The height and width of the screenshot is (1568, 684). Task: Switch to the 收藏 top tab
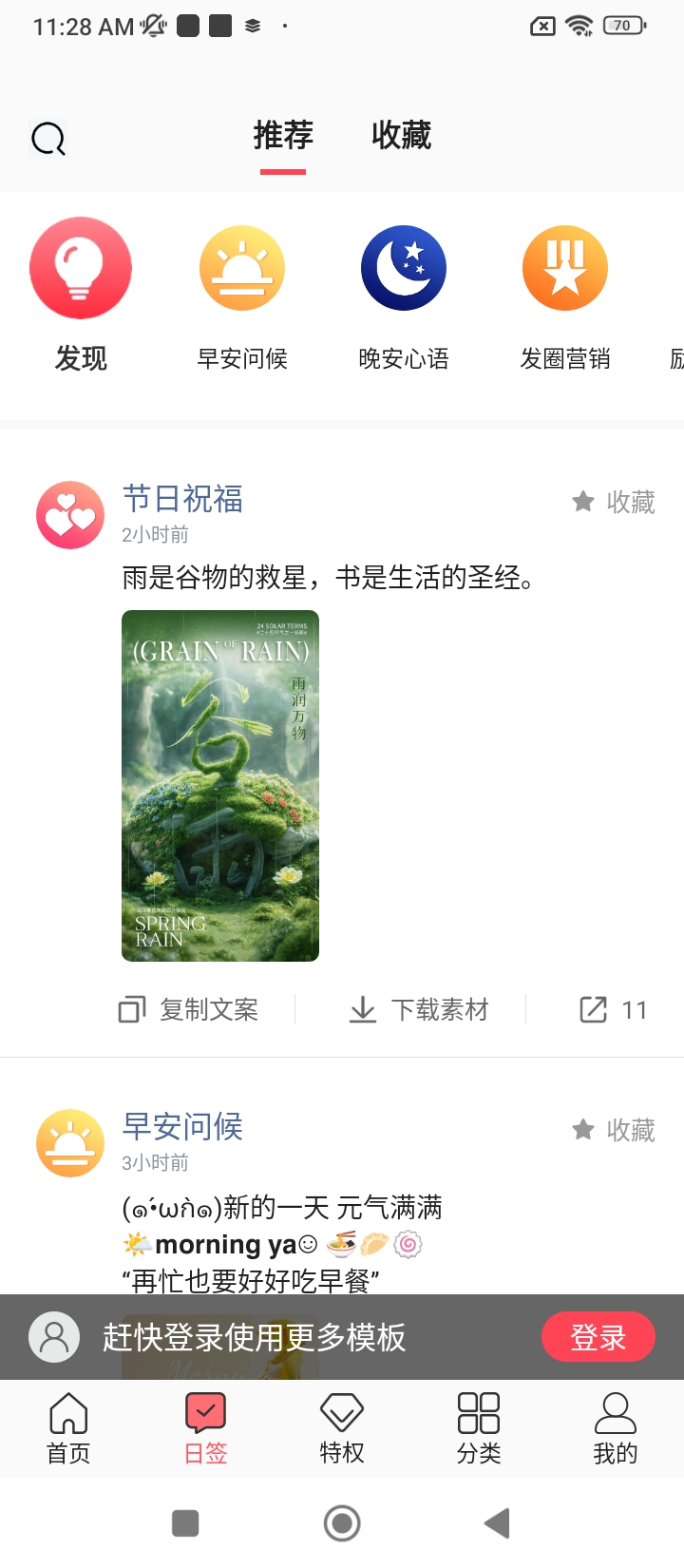pos(401,136)
